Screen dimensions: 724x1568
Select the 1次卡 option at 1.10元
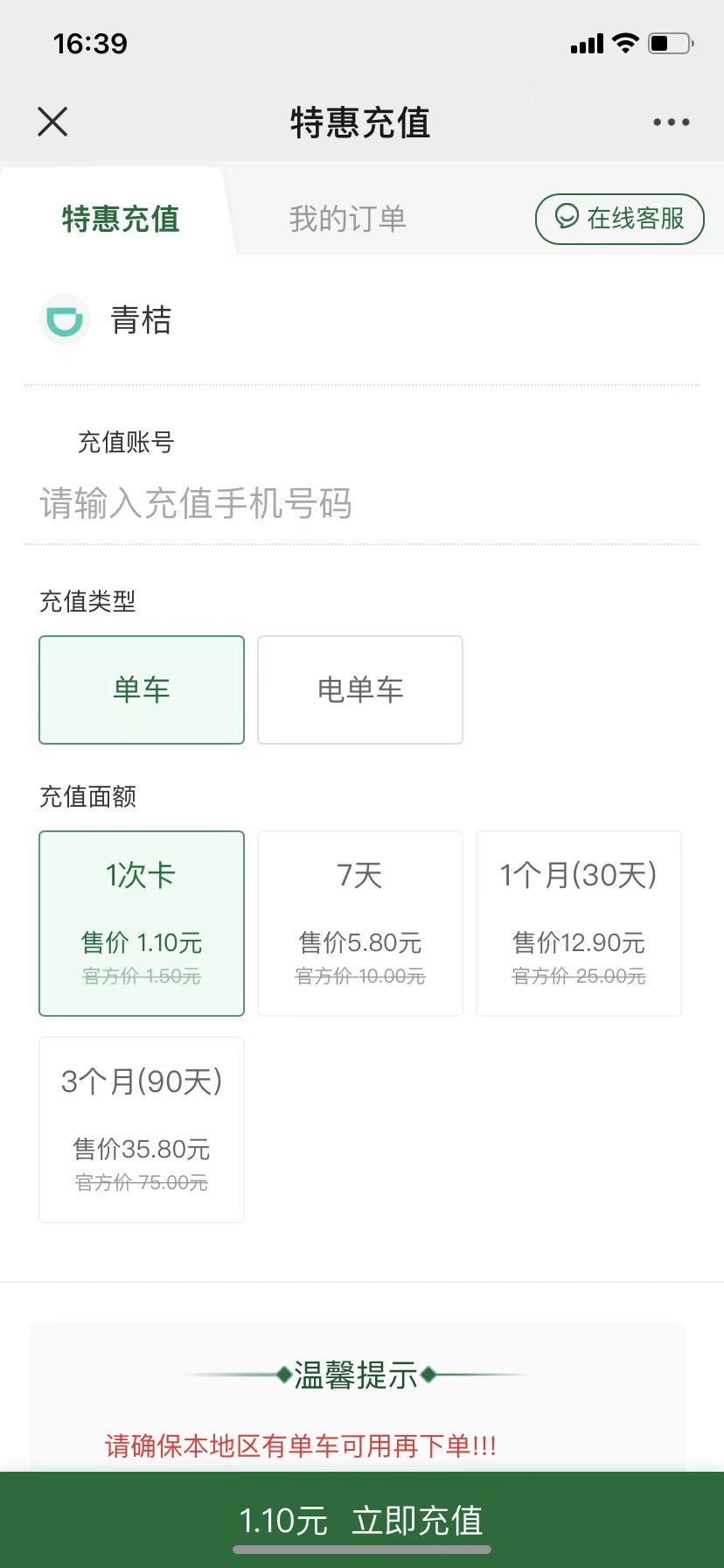142,923
